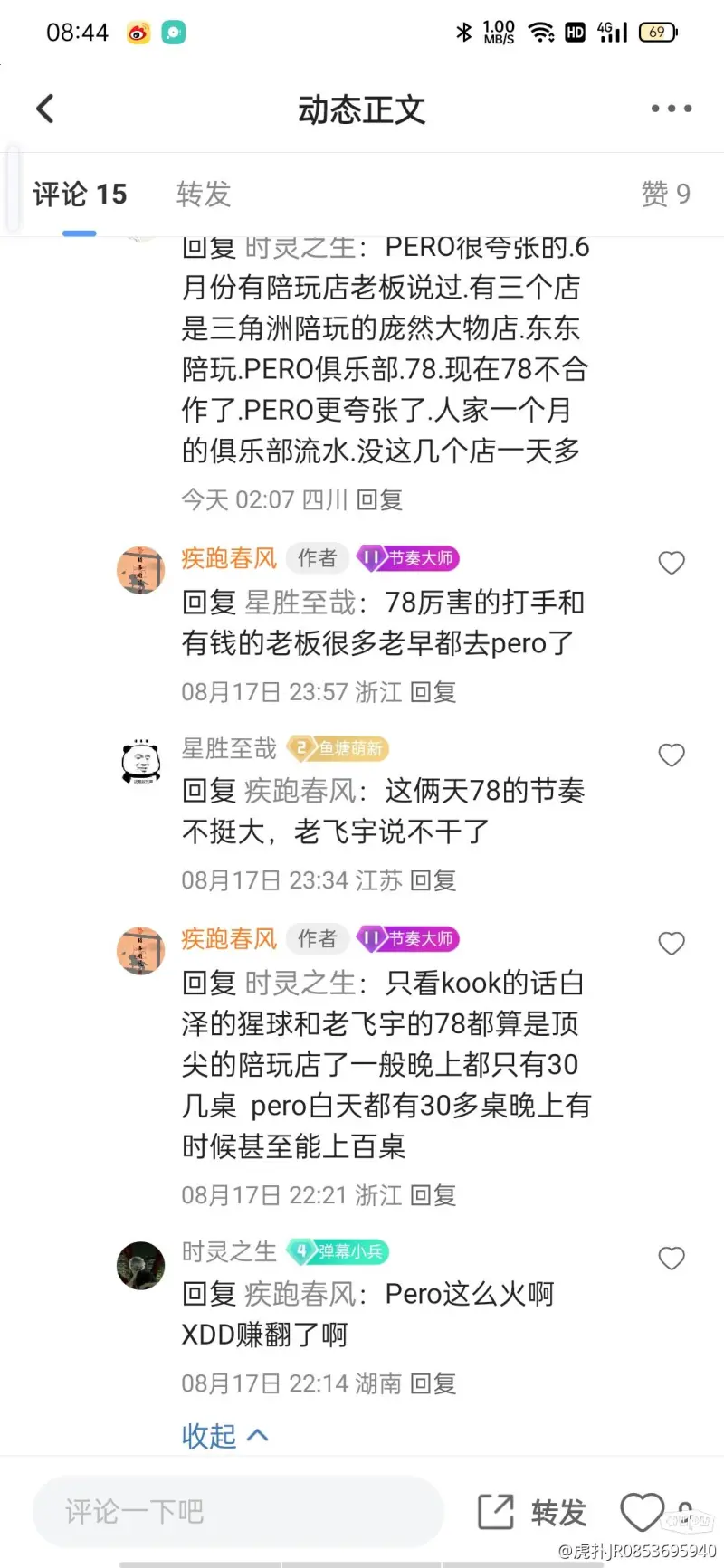
Task: Select the 评论 15 tab
Action: 80,194
